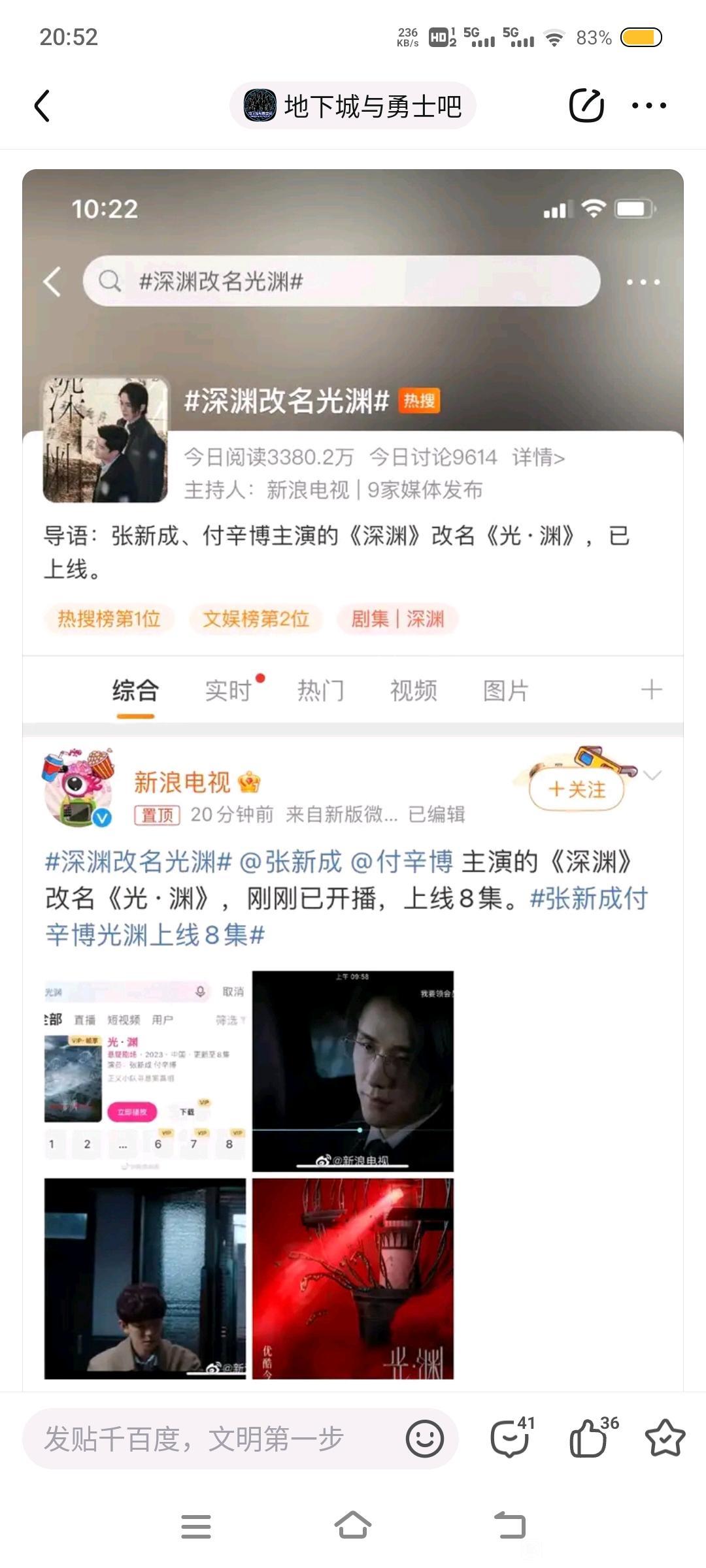Tap the 发贴千百度 reply input field

[216, 1439]
